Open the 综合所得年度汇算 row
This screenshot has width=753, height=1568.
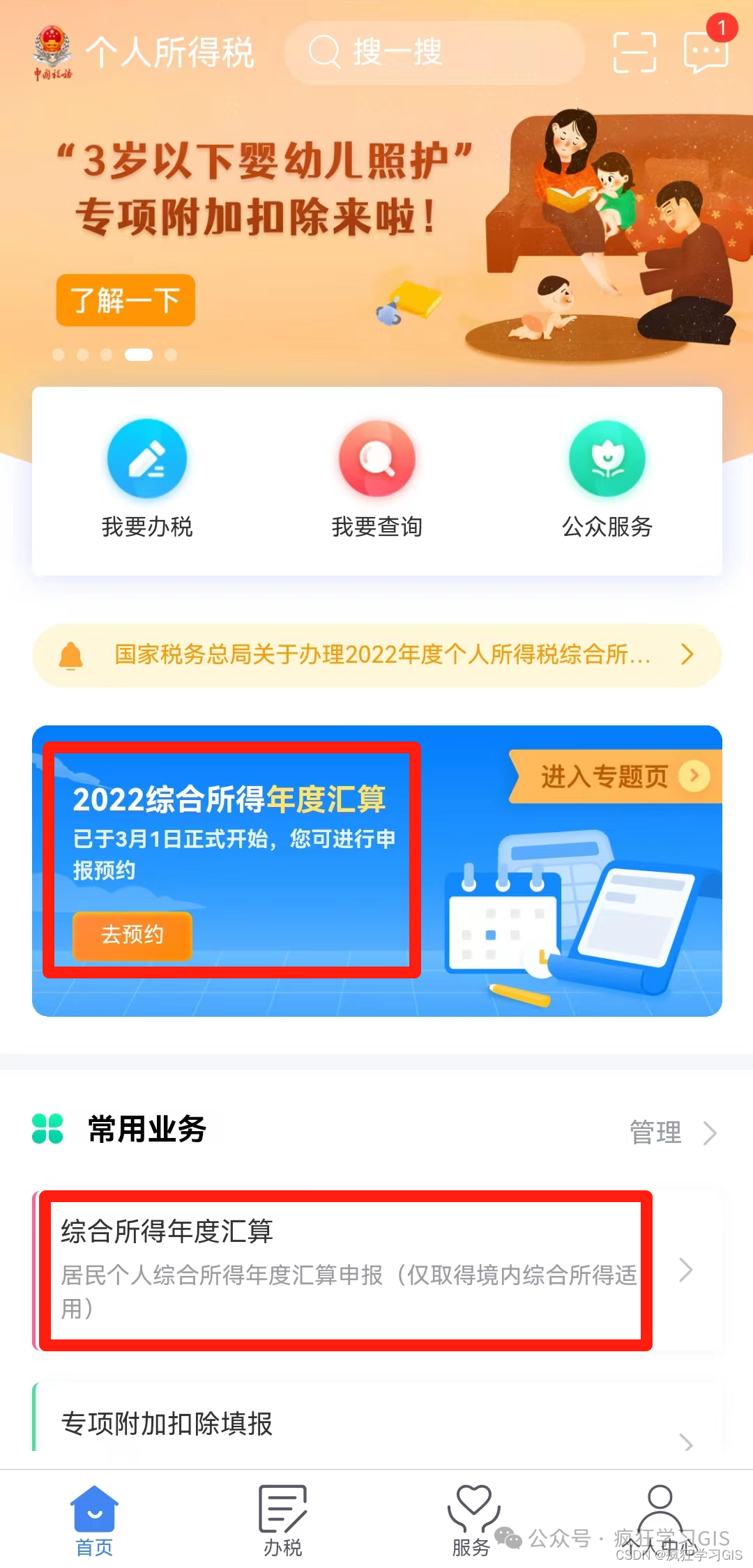click(x=349, y=1270)
